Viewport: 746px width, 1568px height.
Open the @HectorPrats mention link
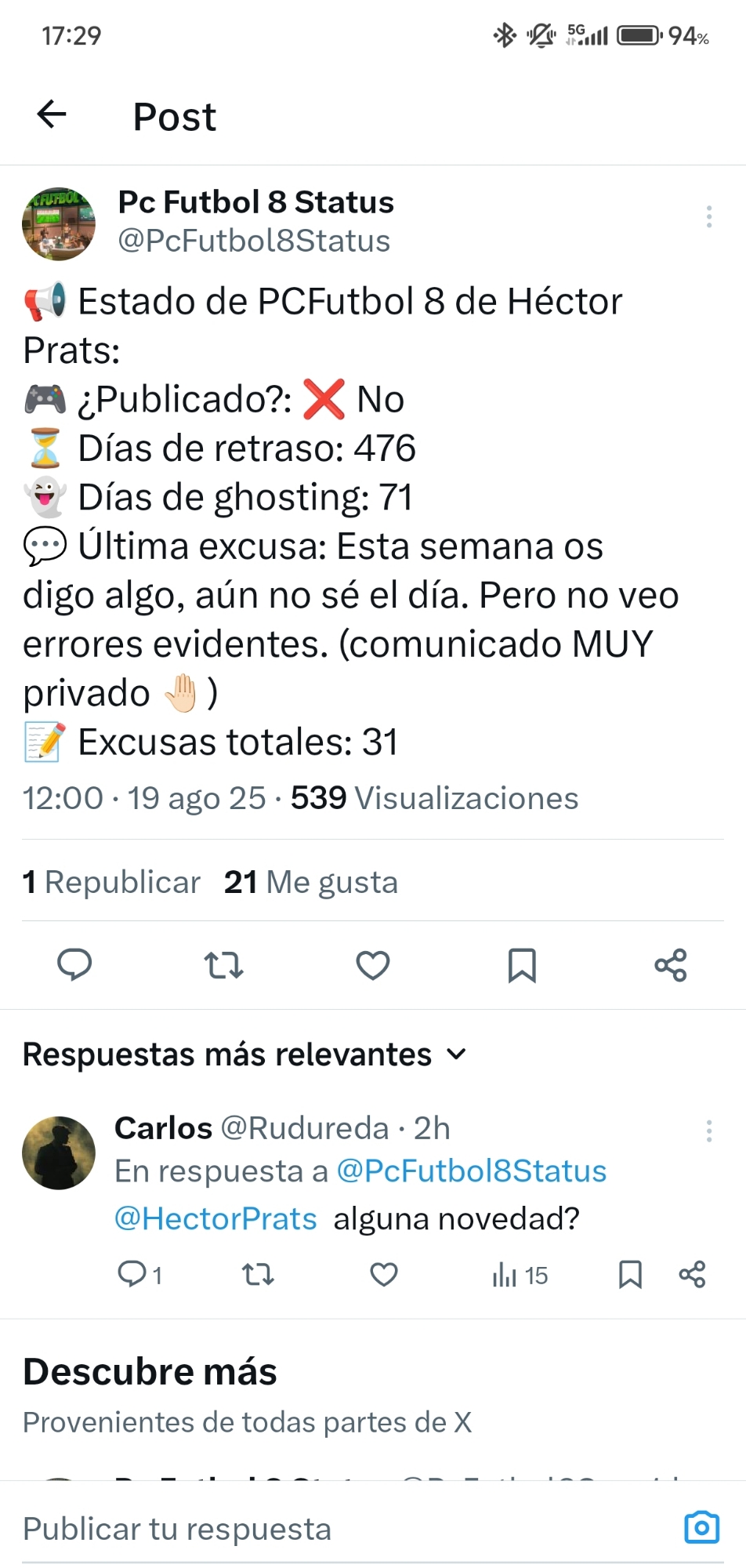[x=215, y=1218]
